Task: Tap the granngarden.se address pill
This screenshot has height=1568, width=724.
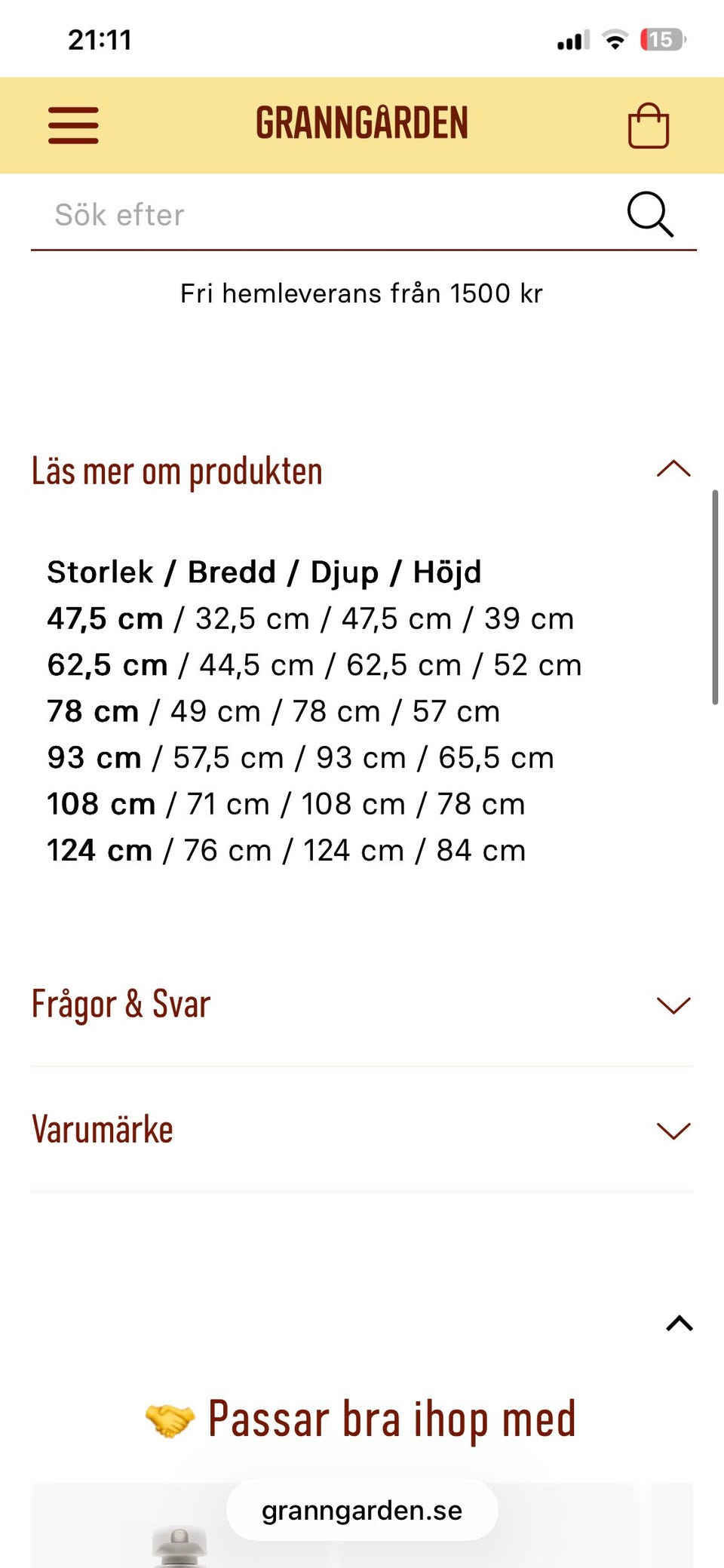Action: pos(362,1511)
